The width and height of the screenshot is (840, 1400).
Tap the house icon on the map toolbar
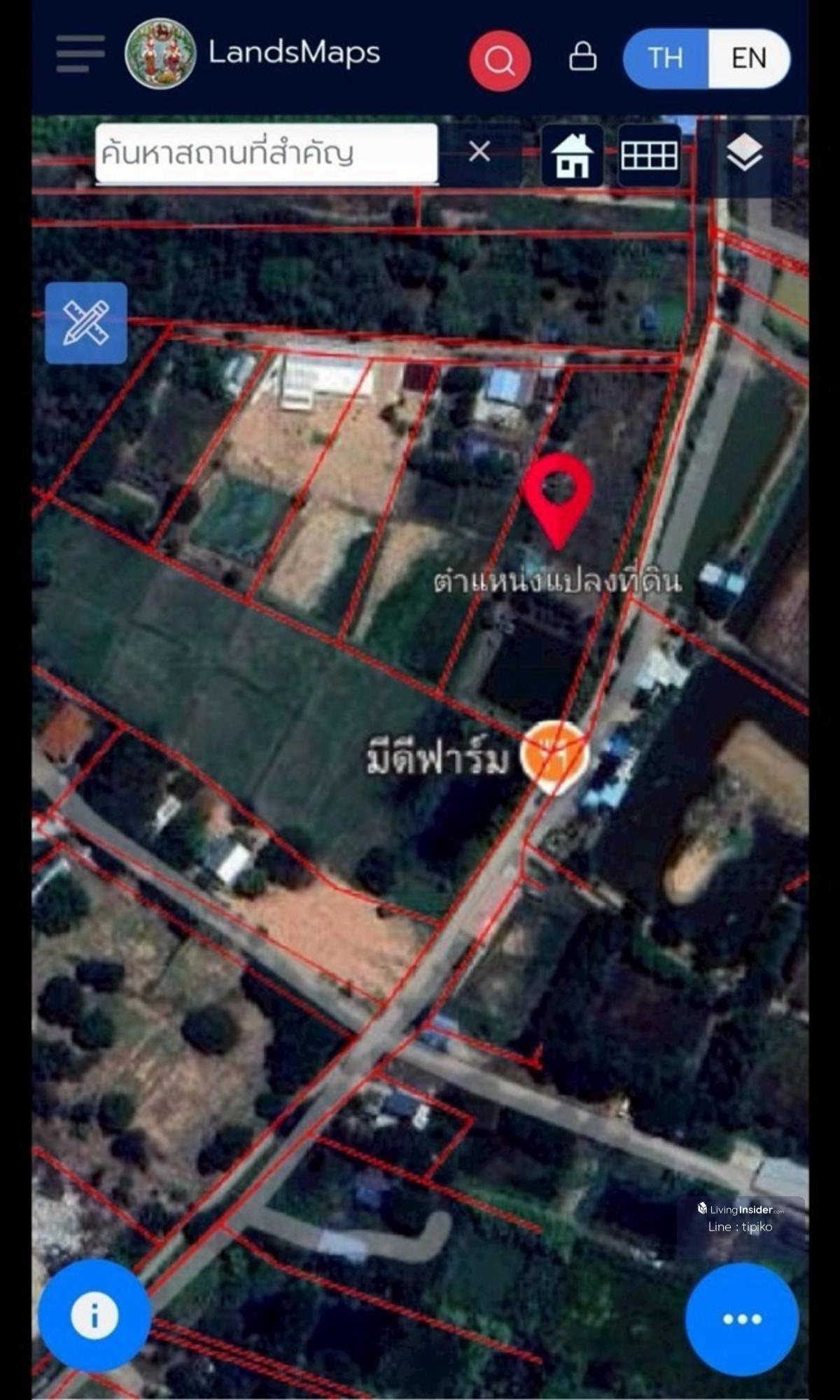pyautogui.click(x=572, y=155)
